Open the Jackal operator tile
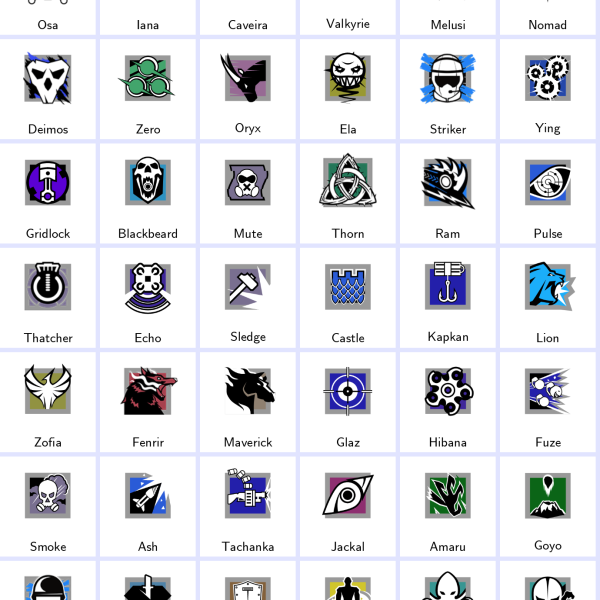 click(348, 505)
